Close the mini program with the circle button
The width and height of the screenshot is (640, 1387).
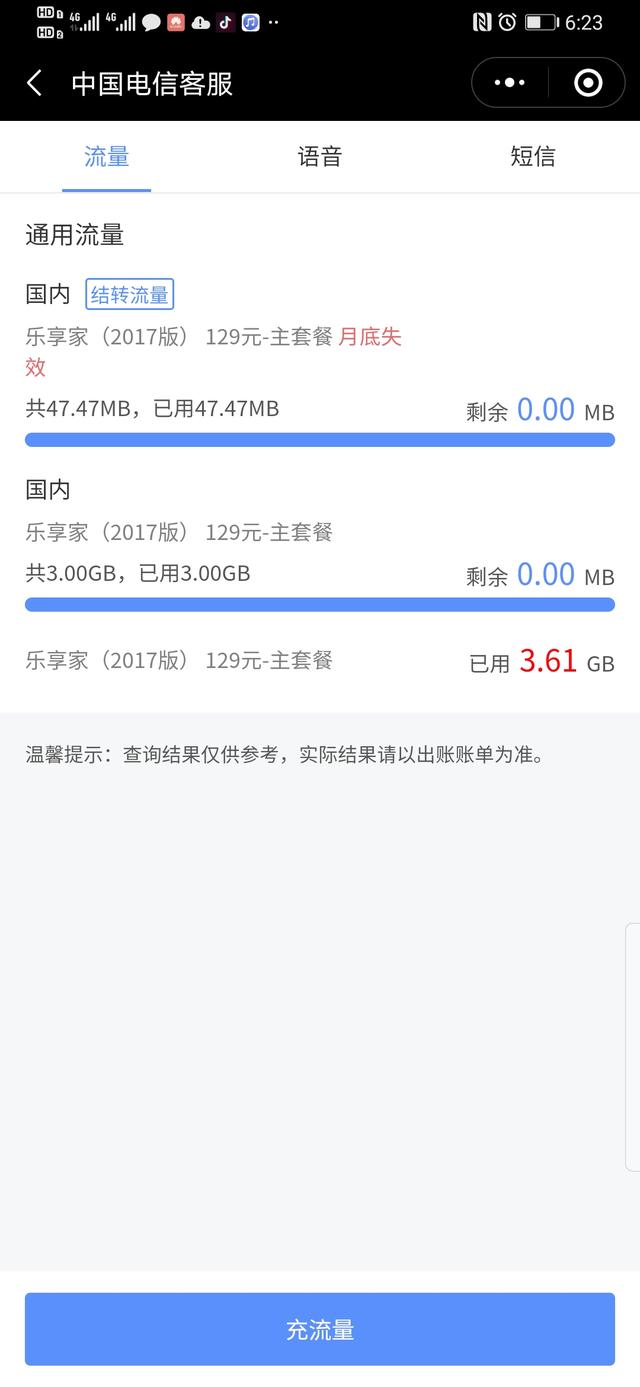[x=588, y=83]
